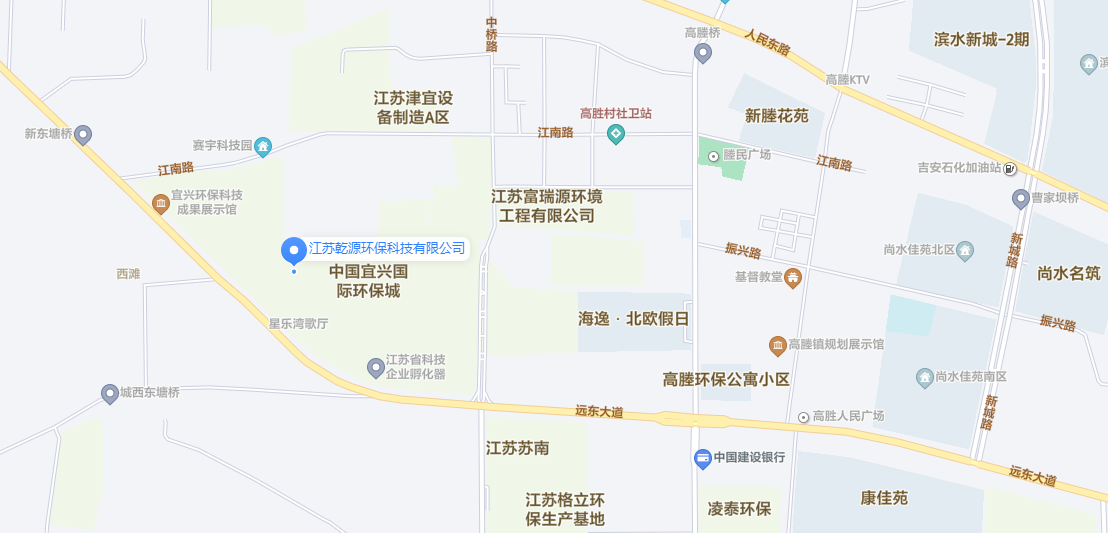Open the 江苏乾源环保科技有限公司 marker label
1108x533 pixels.
click(x=387, y=248)
